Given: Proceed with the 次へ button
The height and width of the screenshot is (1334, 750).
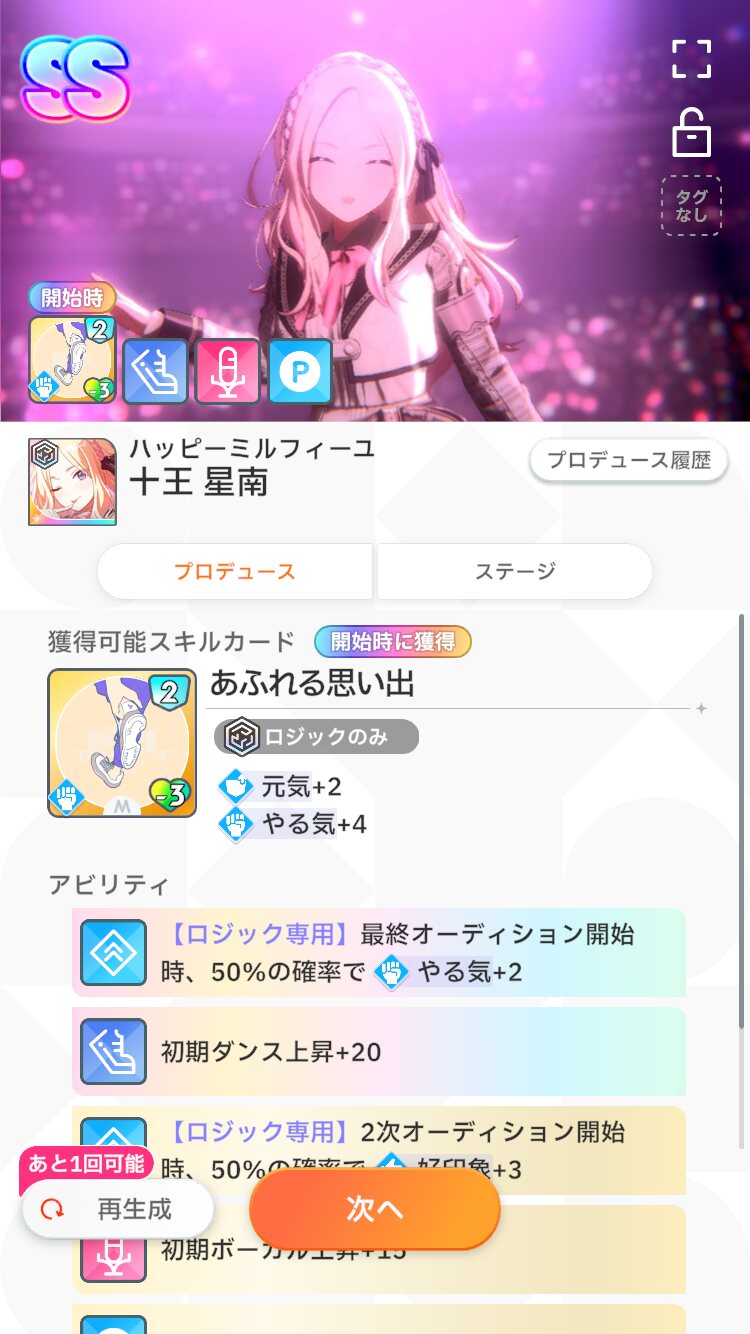Looking at the screenshot, I should (x=374, y=1208).
